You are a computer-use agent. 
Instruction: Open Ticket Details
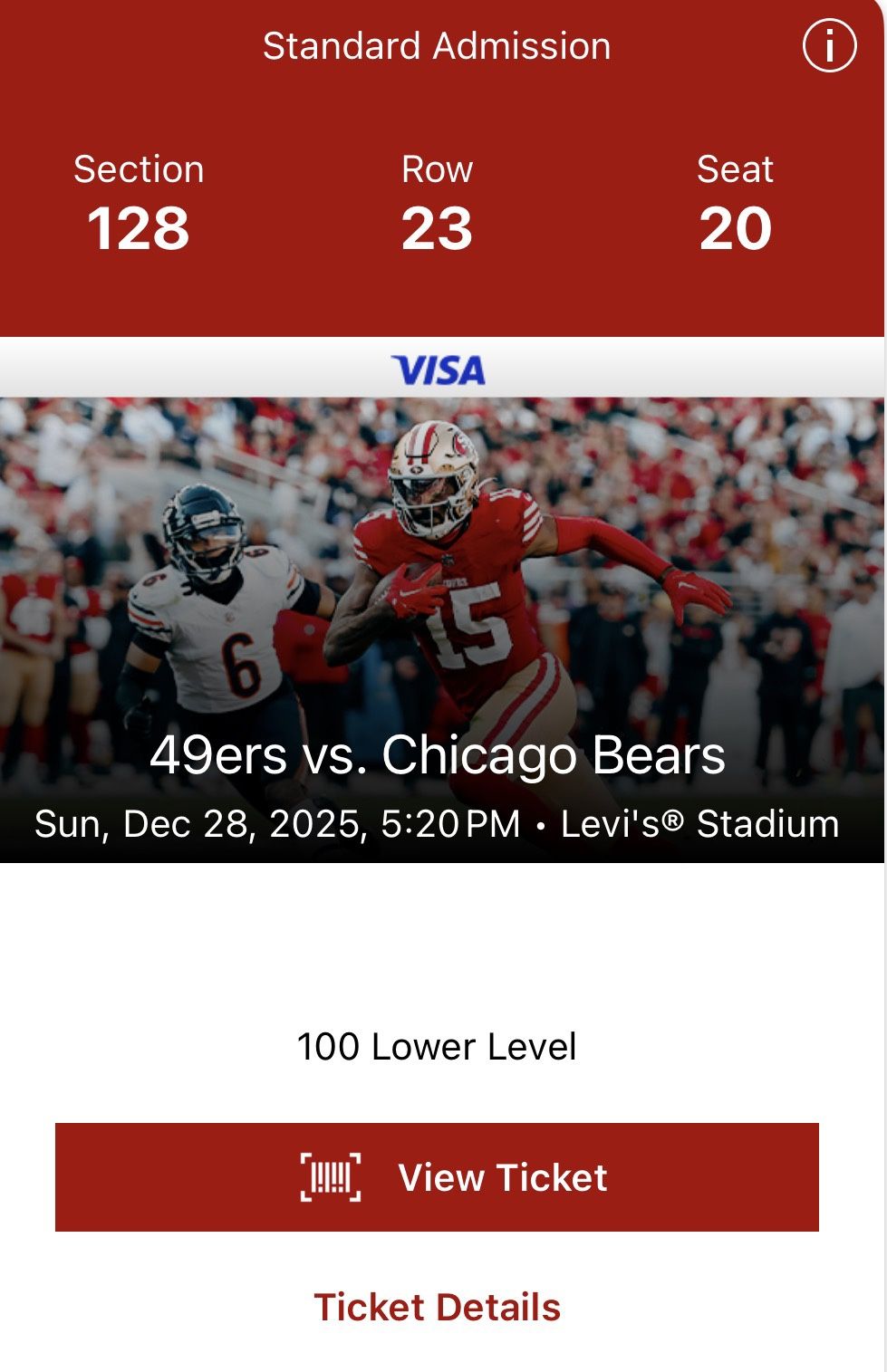tap(437, 1307)
